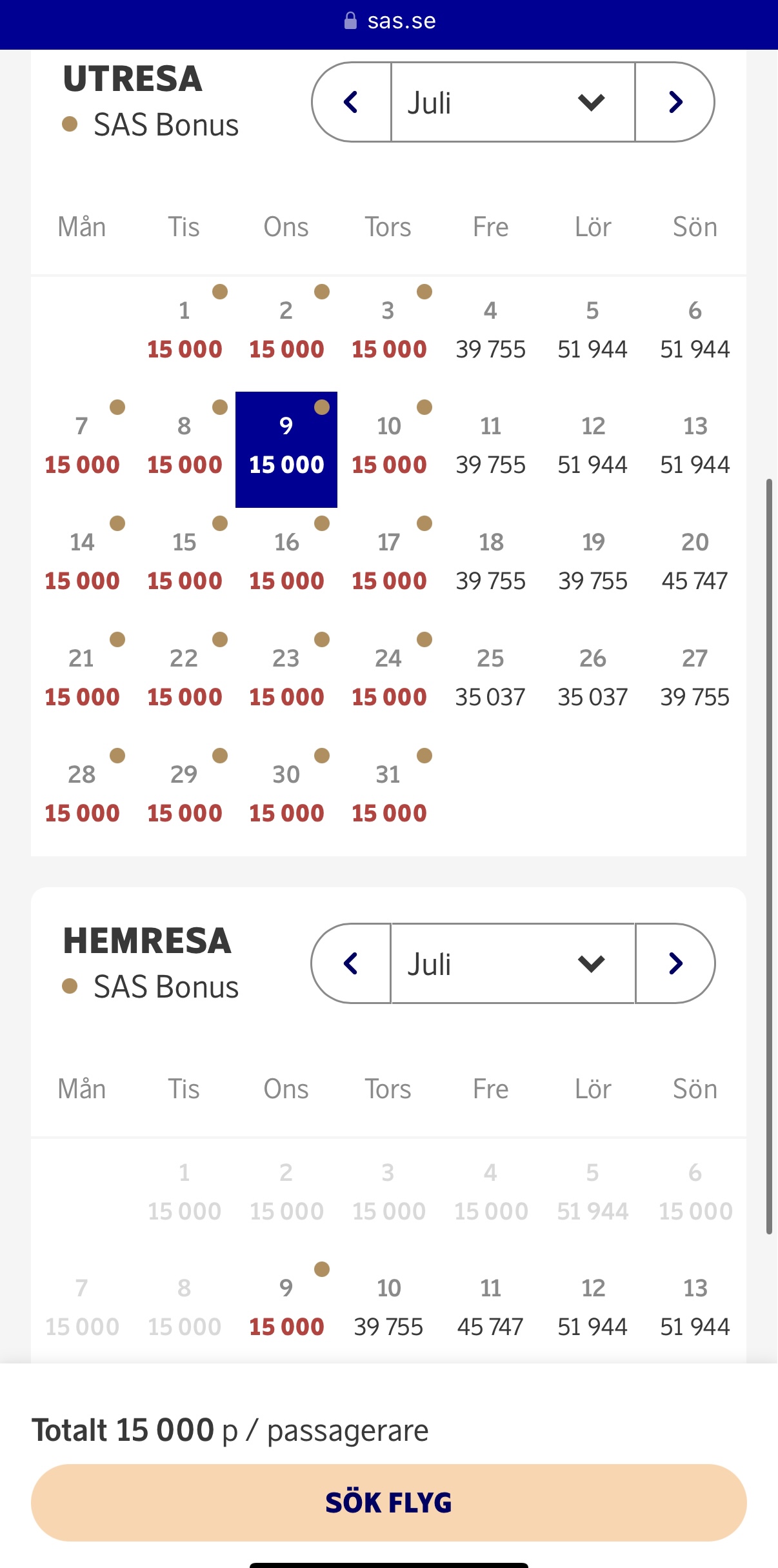Select July 22 in the Utresa calendar
This screenshot has width=778, height=1568.
(x=185, y=678)
